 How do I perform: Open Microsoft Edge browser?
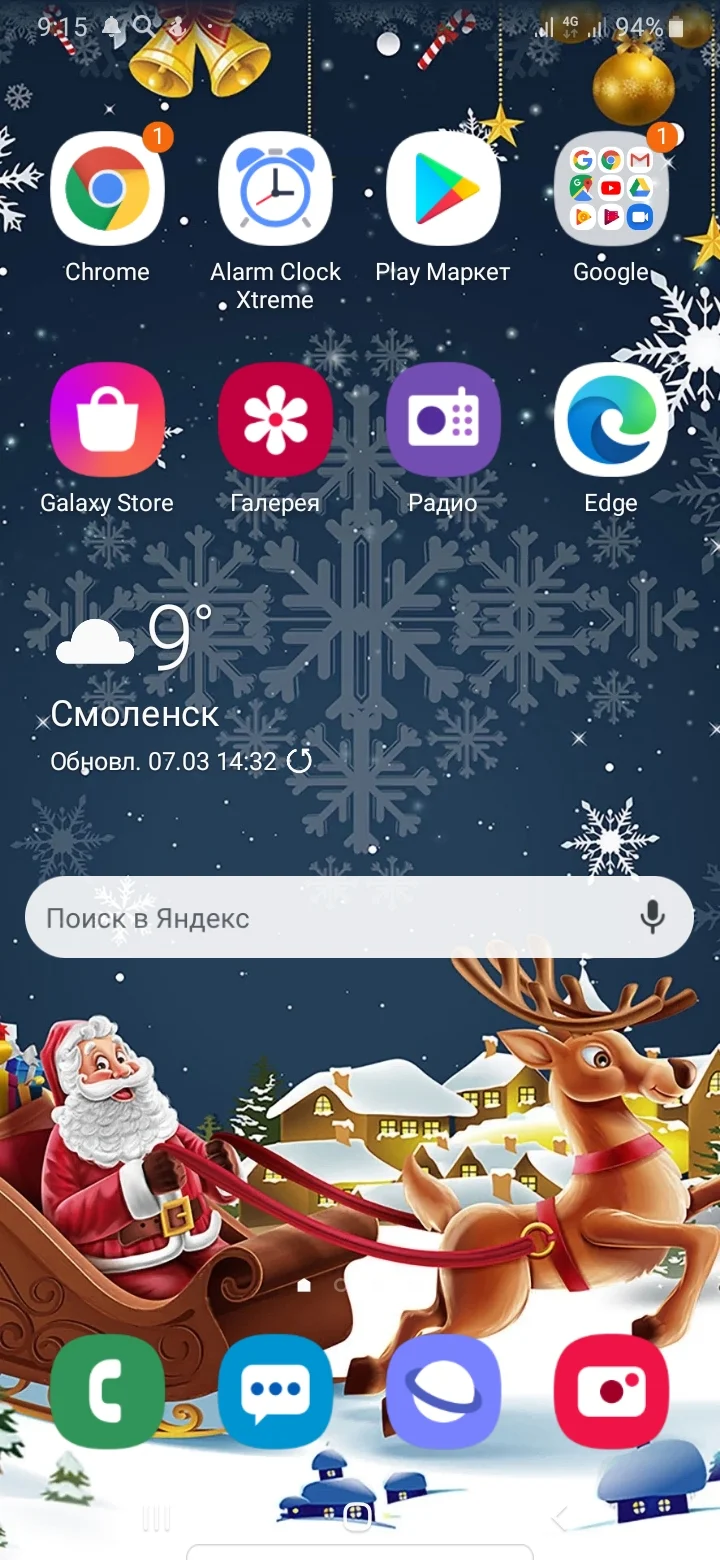(x=610, y=418)
